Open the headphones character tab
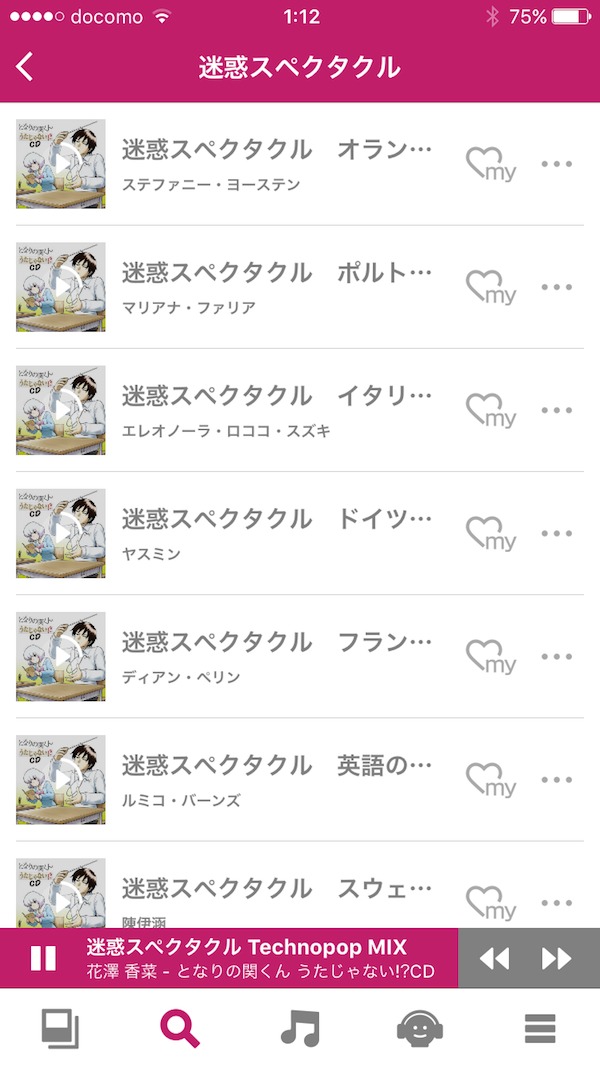 click(x=420, y=1027)
